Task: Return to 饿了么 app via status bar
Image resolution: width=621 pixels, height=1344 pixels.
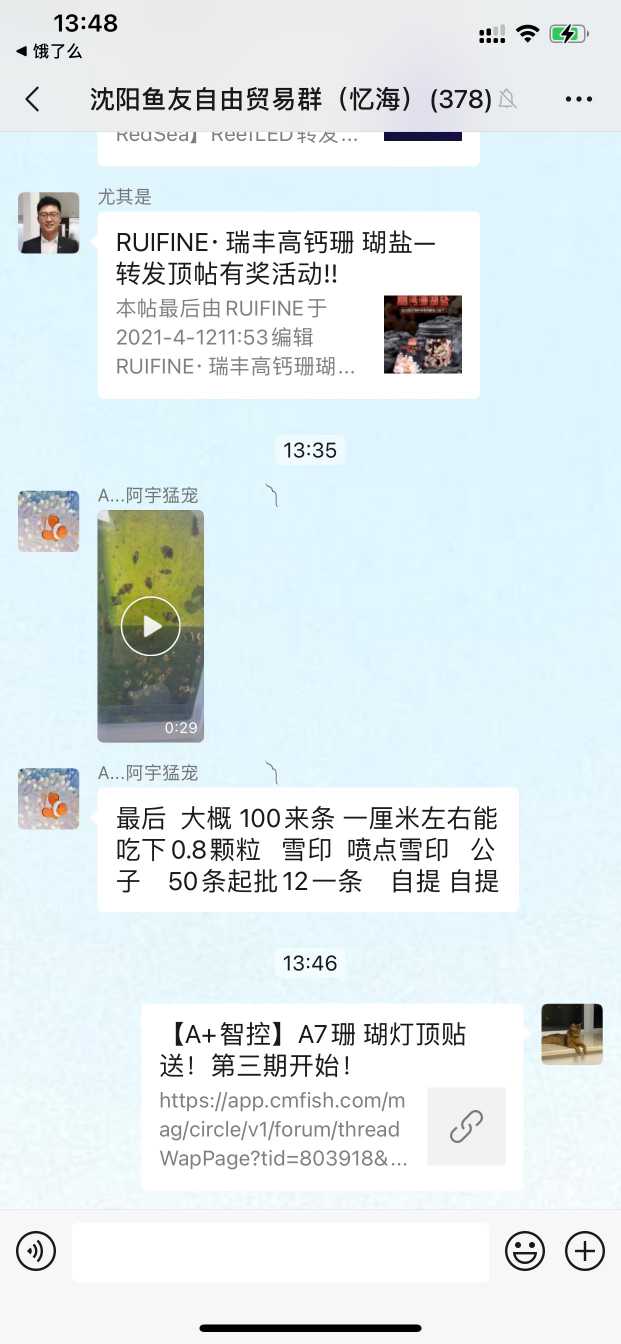Action: [x=50, y=51]
